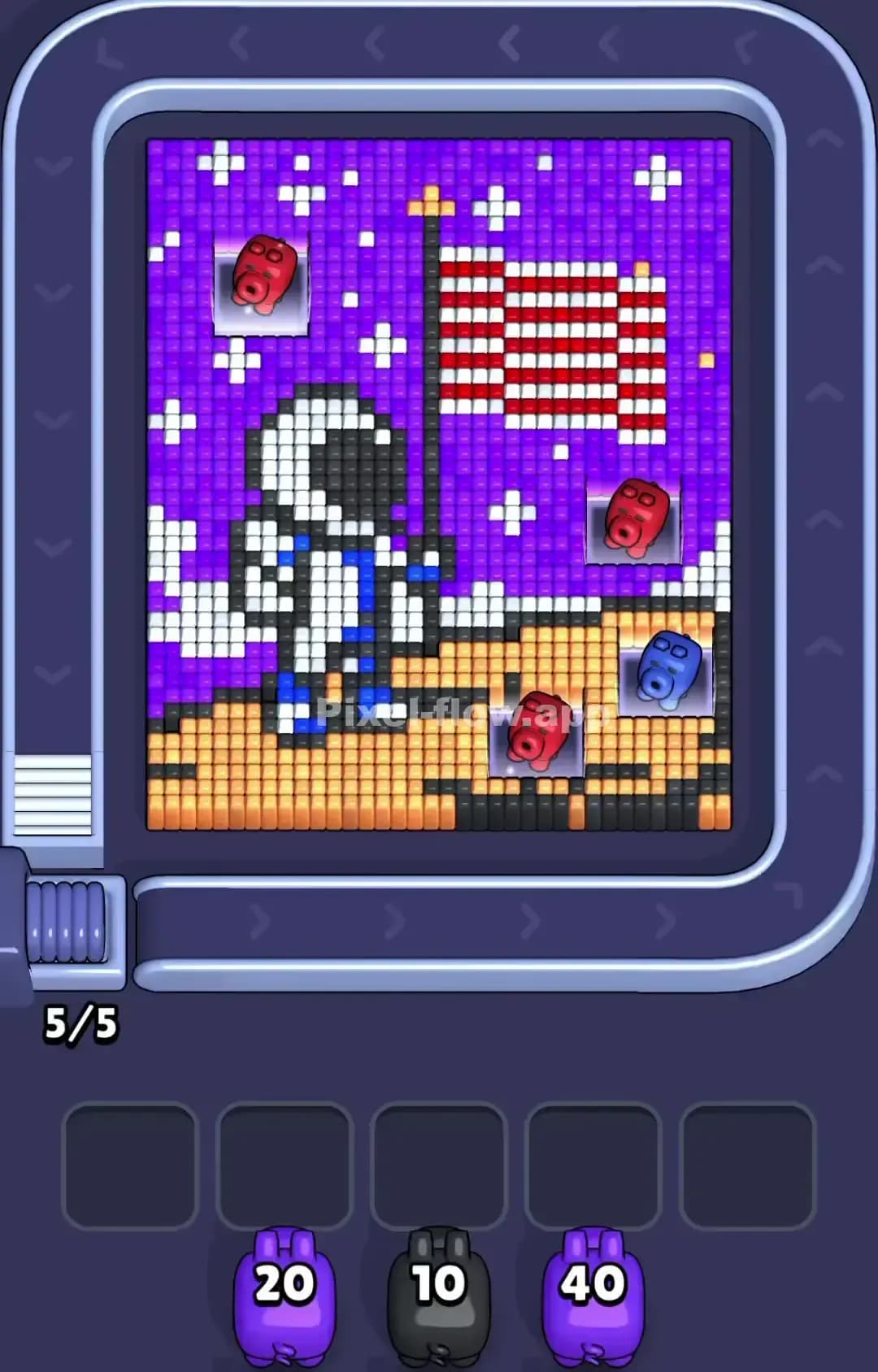Select the middle empty tray slot
Screen dimensions: 878x1372
pos(439,1162)
